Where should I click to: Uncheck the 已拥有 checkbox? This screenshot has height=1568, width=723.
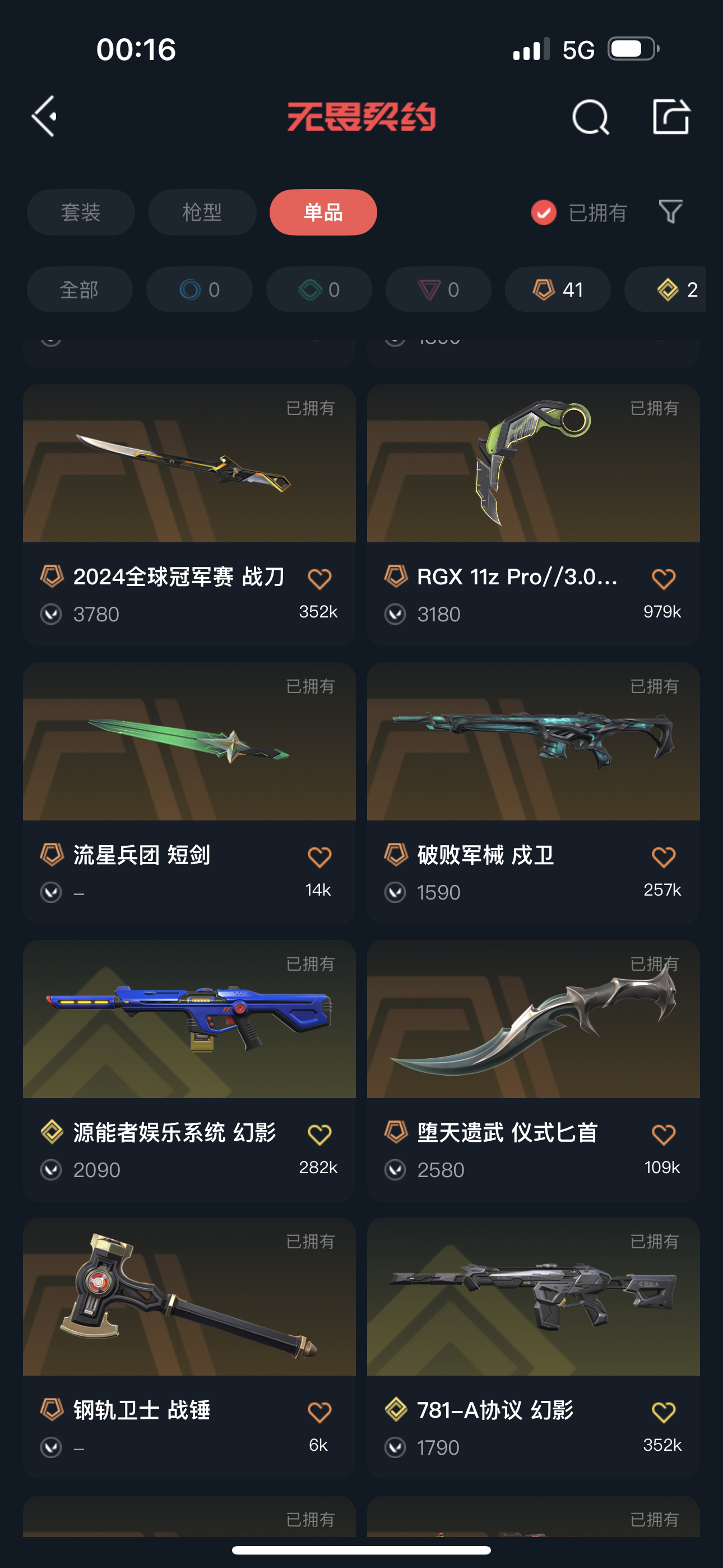(544, 213)
